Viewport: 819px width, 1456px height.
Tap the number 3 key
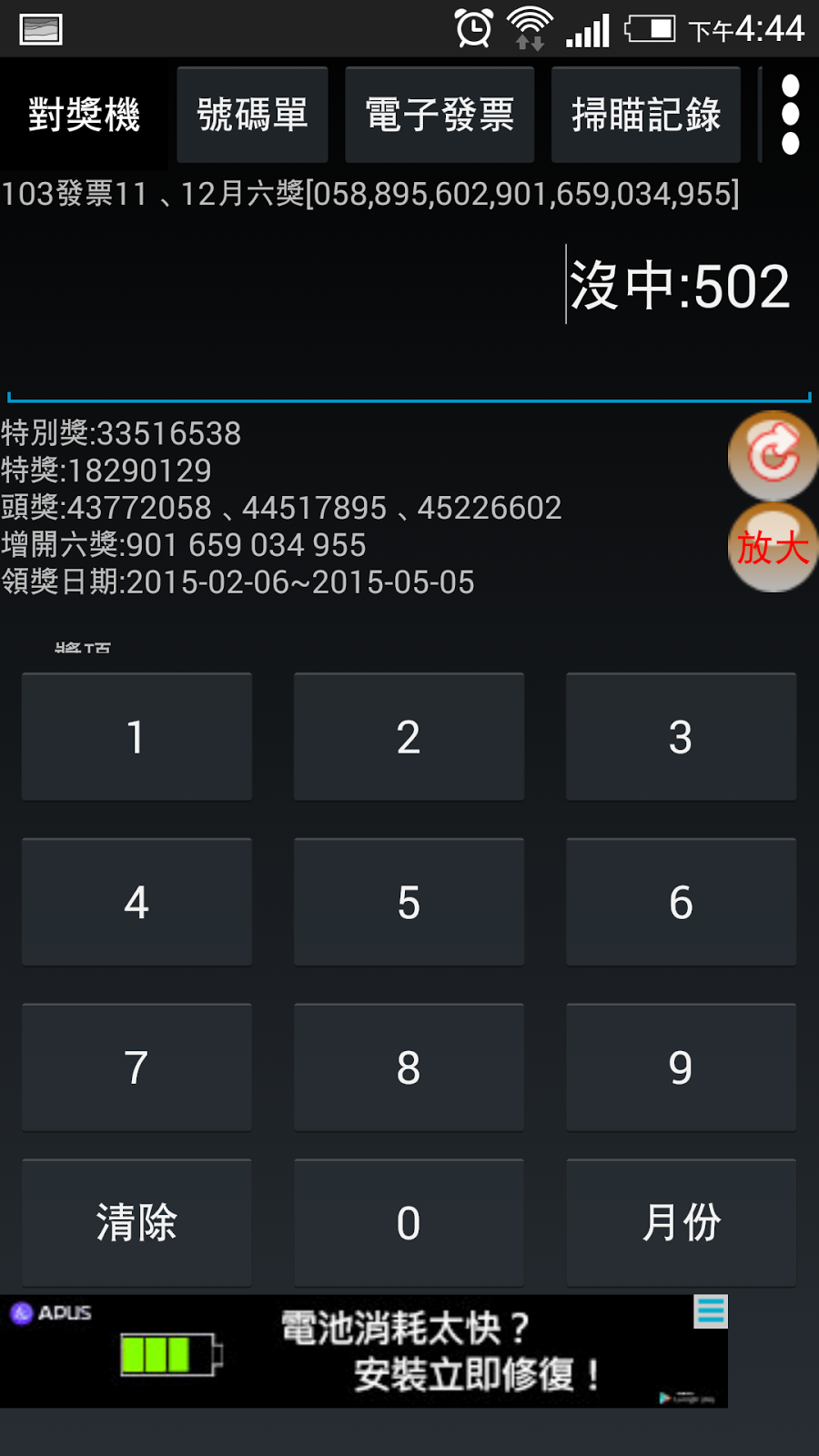click(681, 737)
